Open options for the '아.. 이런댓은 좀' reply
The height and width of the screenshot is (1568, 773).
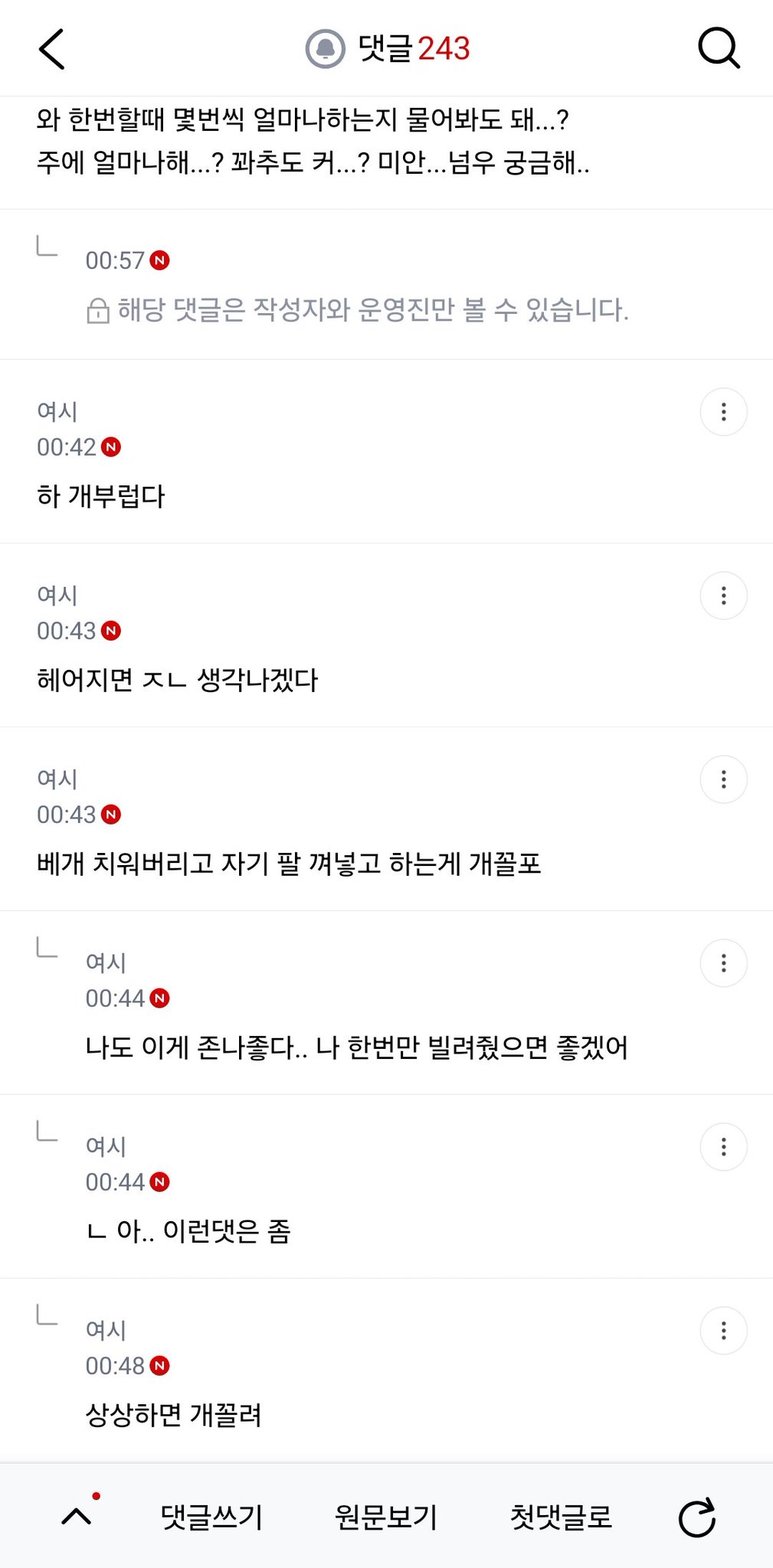pyautogui.click(x=723, y=1147)
